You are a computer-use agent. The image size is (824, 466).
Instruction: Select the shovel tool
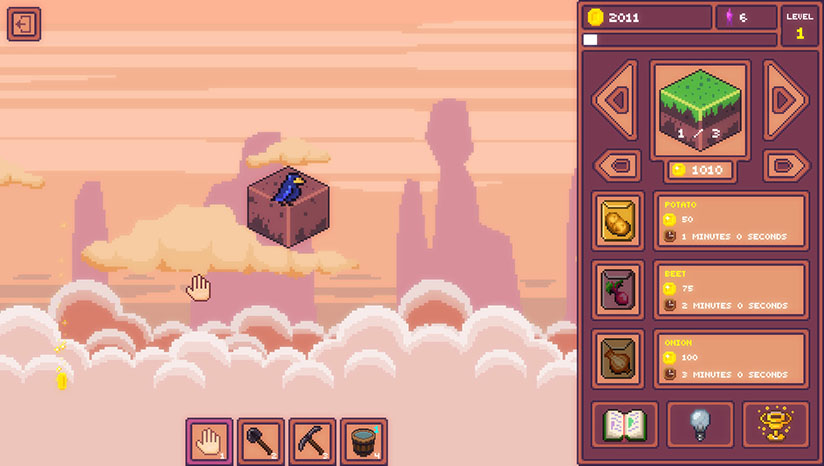click(261, 440)
